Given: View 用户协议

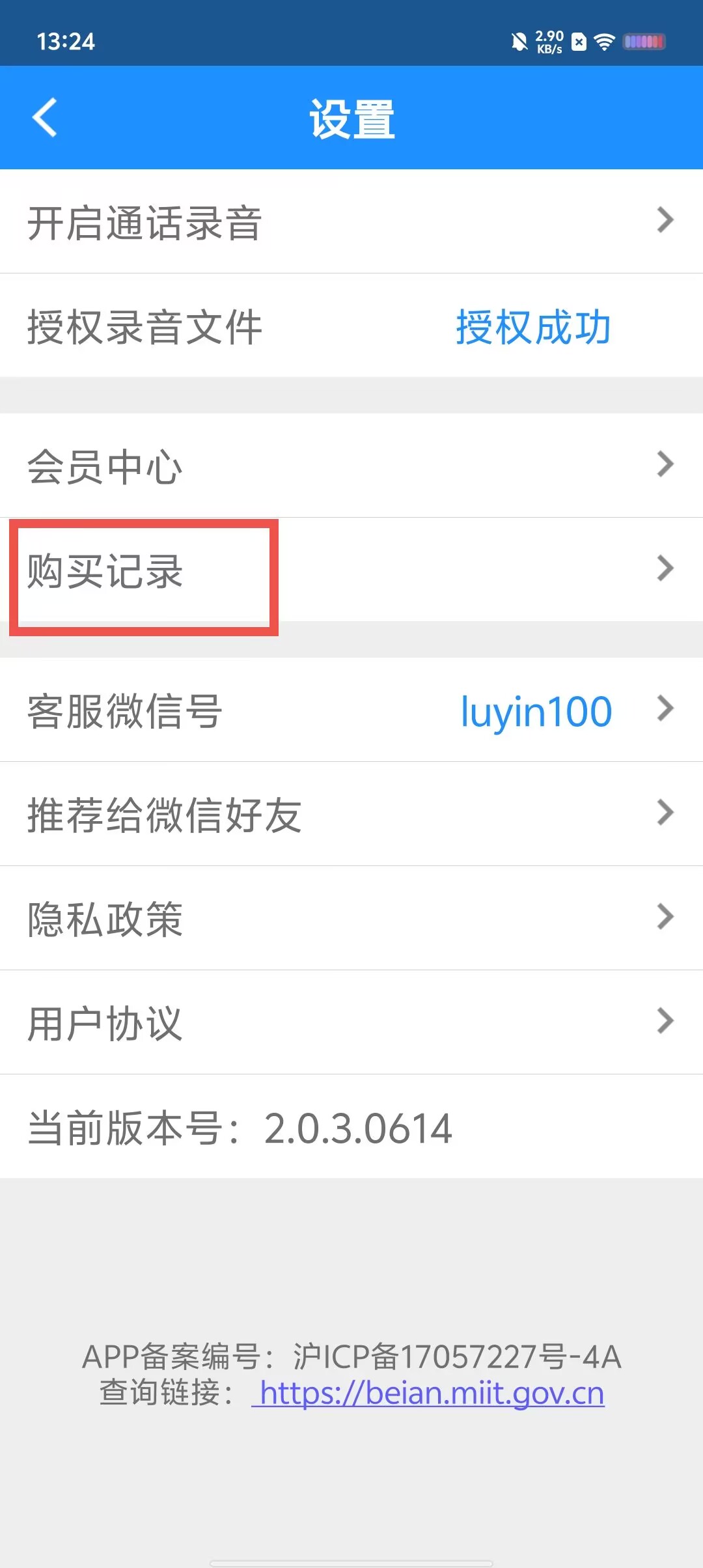Looking at the screenshot, I should click(x=351, y=1023).
